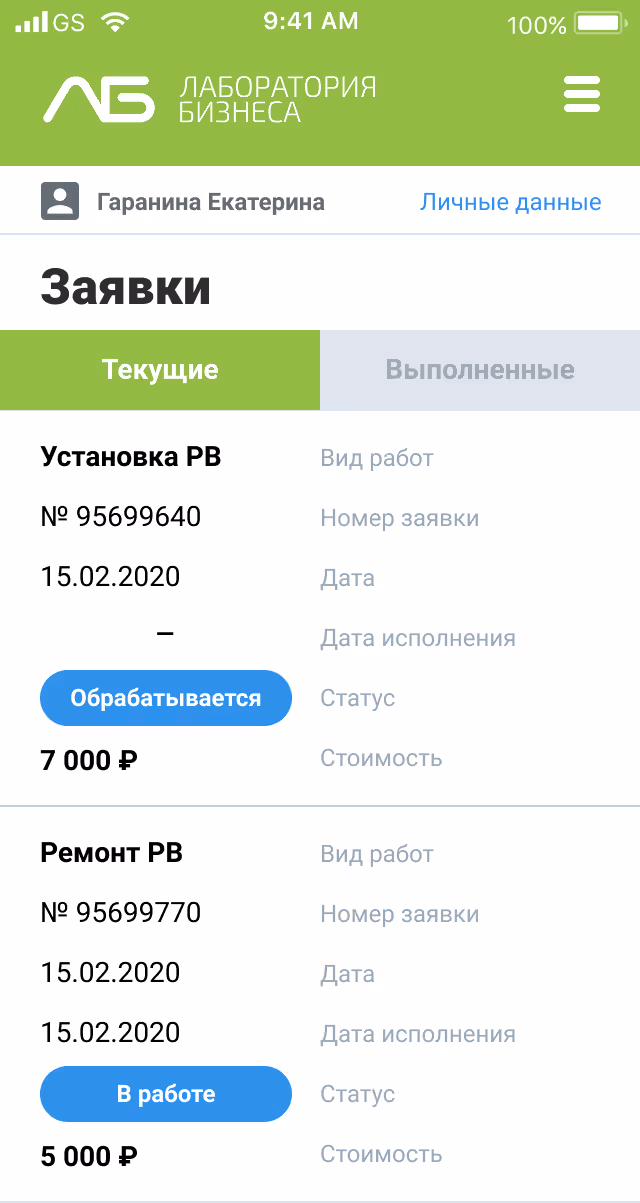Tap the profile avatar icon
The image size is (640, 1203).
60,202
